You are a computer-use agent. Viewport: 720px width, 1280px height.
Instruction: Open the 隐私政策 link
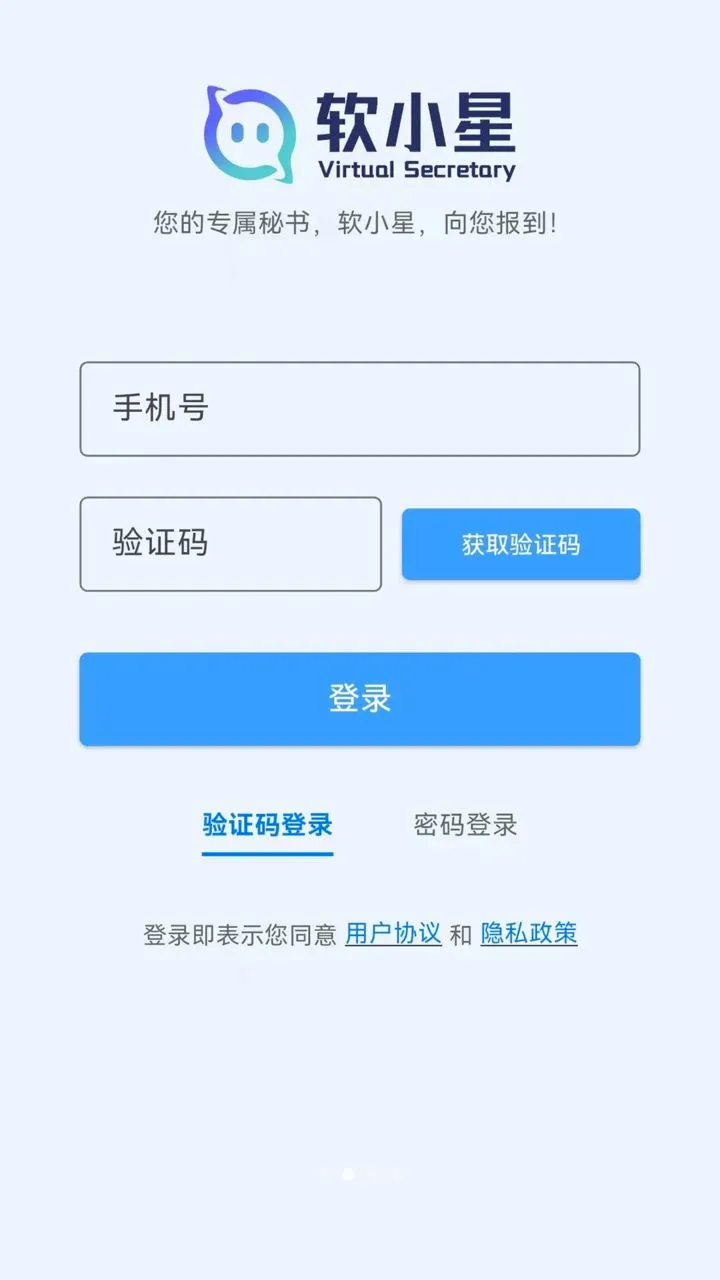[x=529, y=934]
